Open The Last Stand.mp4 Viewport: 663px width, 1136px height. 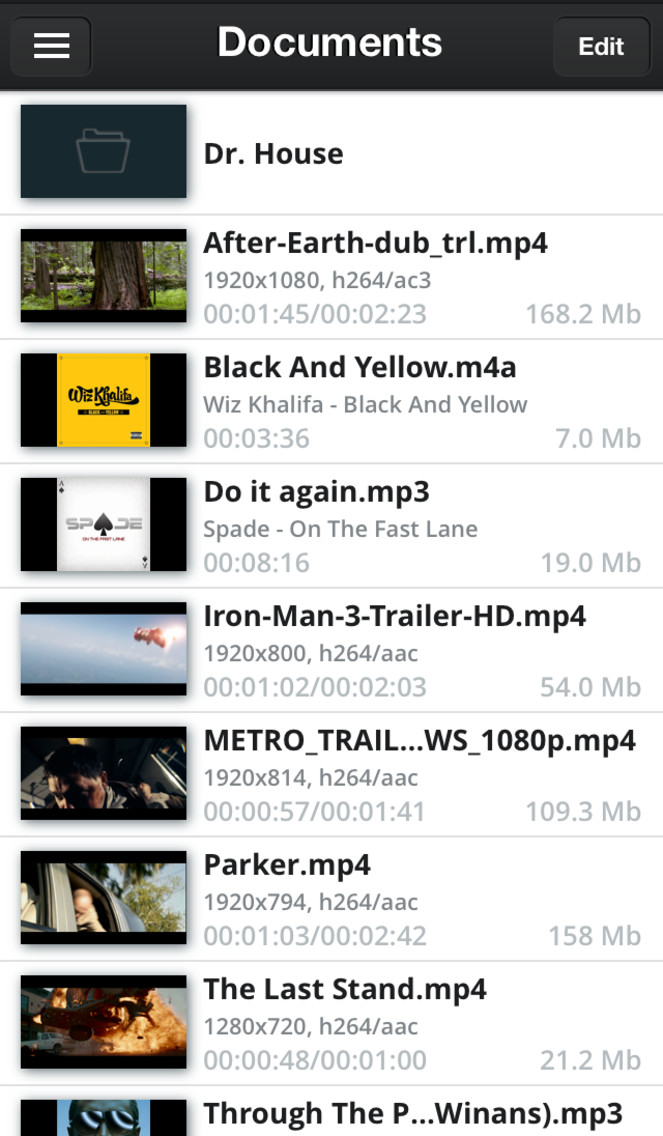(x=331, y=1024)
